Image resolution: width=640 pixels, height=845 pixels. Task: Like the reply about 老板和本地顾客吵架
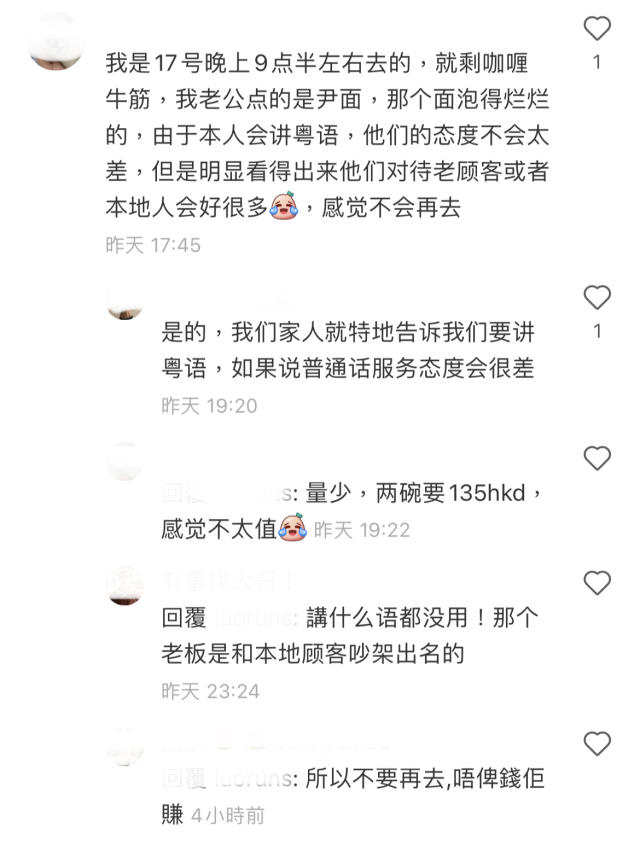point(597,583)
